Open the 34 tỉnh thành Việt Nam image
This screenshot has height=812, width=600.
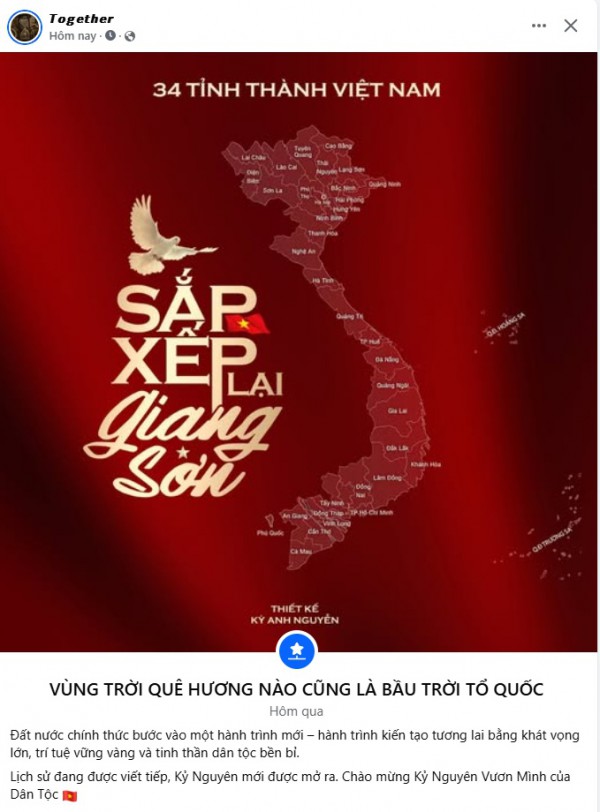pyautogui.click(x=296, y=350)
